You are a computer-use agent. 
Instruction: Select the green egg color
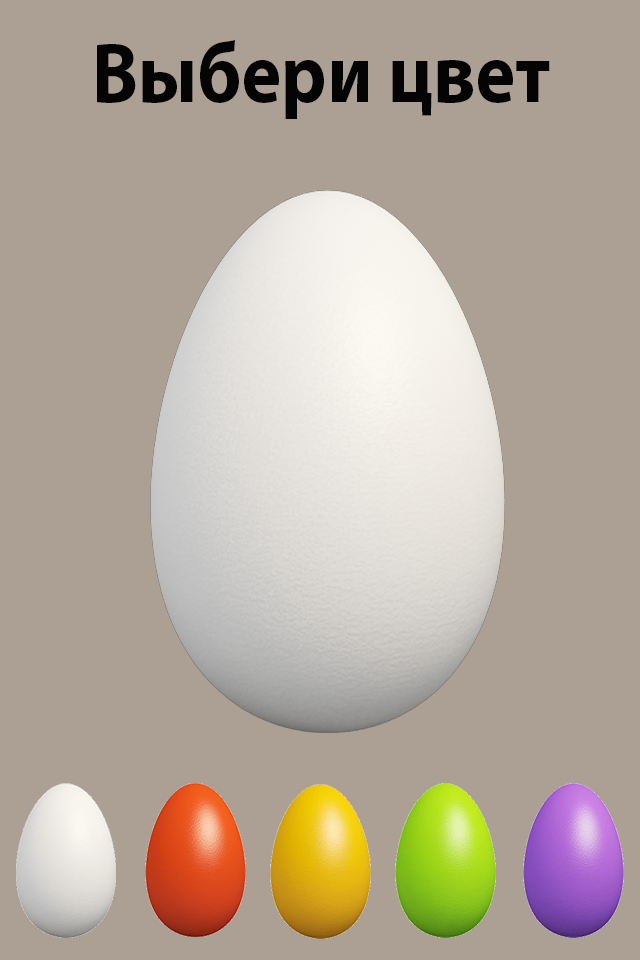(x=446, y=860)
